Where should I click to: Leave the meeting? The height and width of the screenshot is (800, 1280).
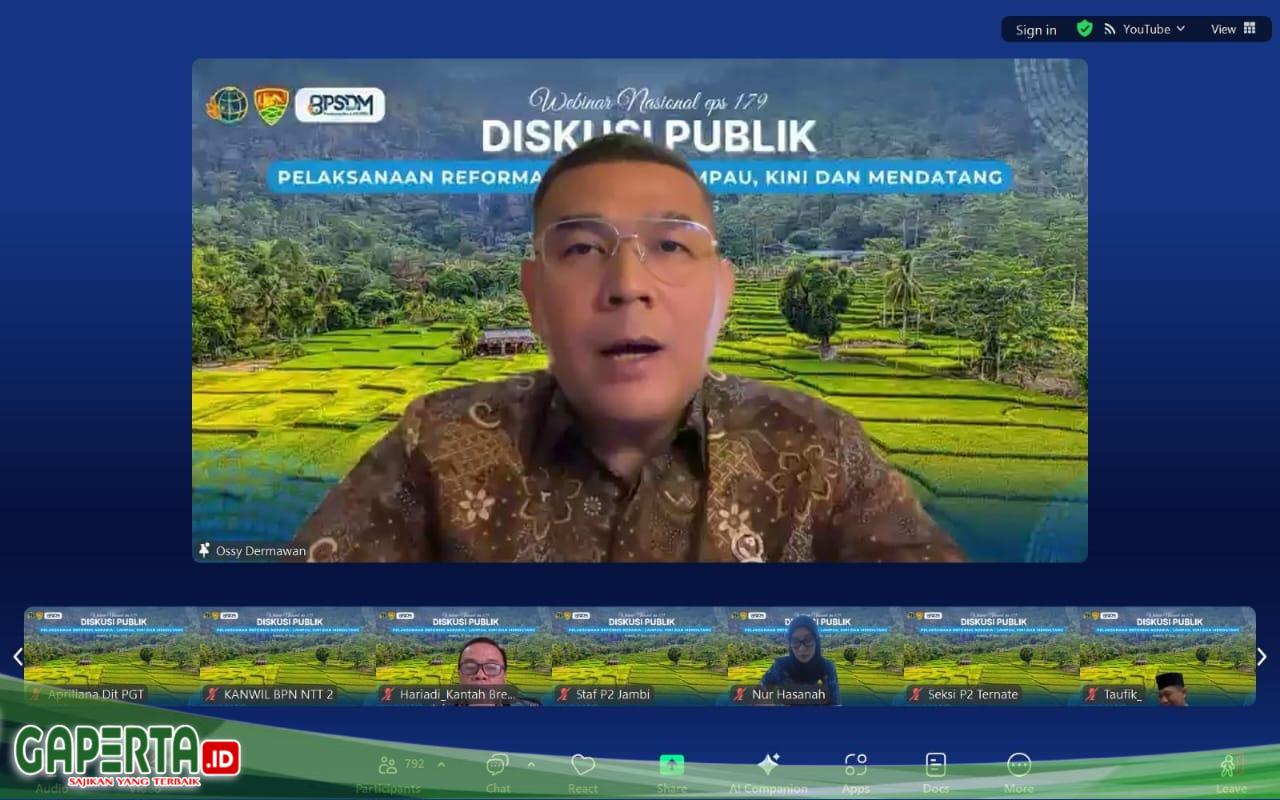[1231, 771]
